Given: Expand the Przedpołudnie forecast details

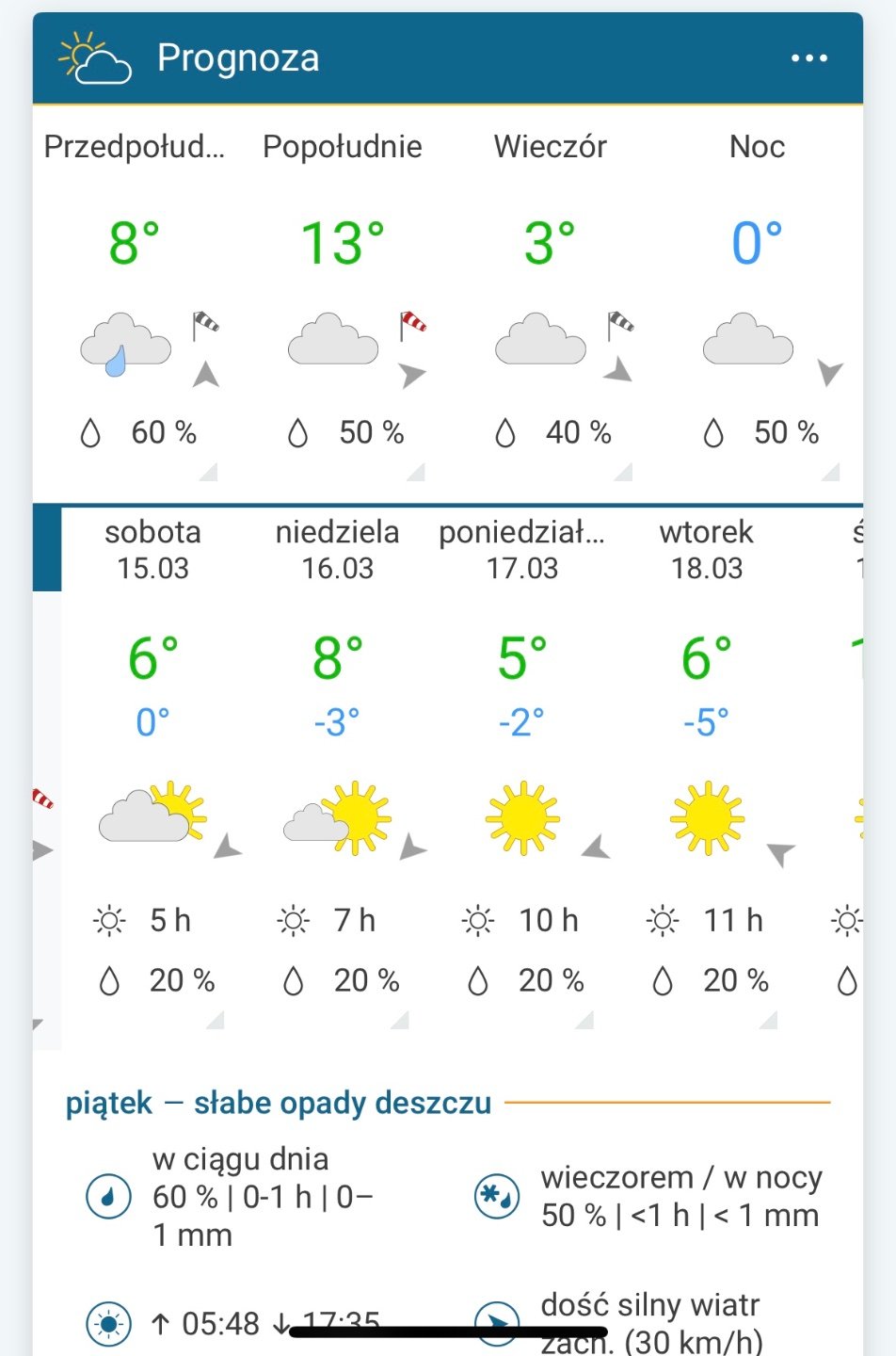Looking at the screenshot, I should [x=208, y=471].
